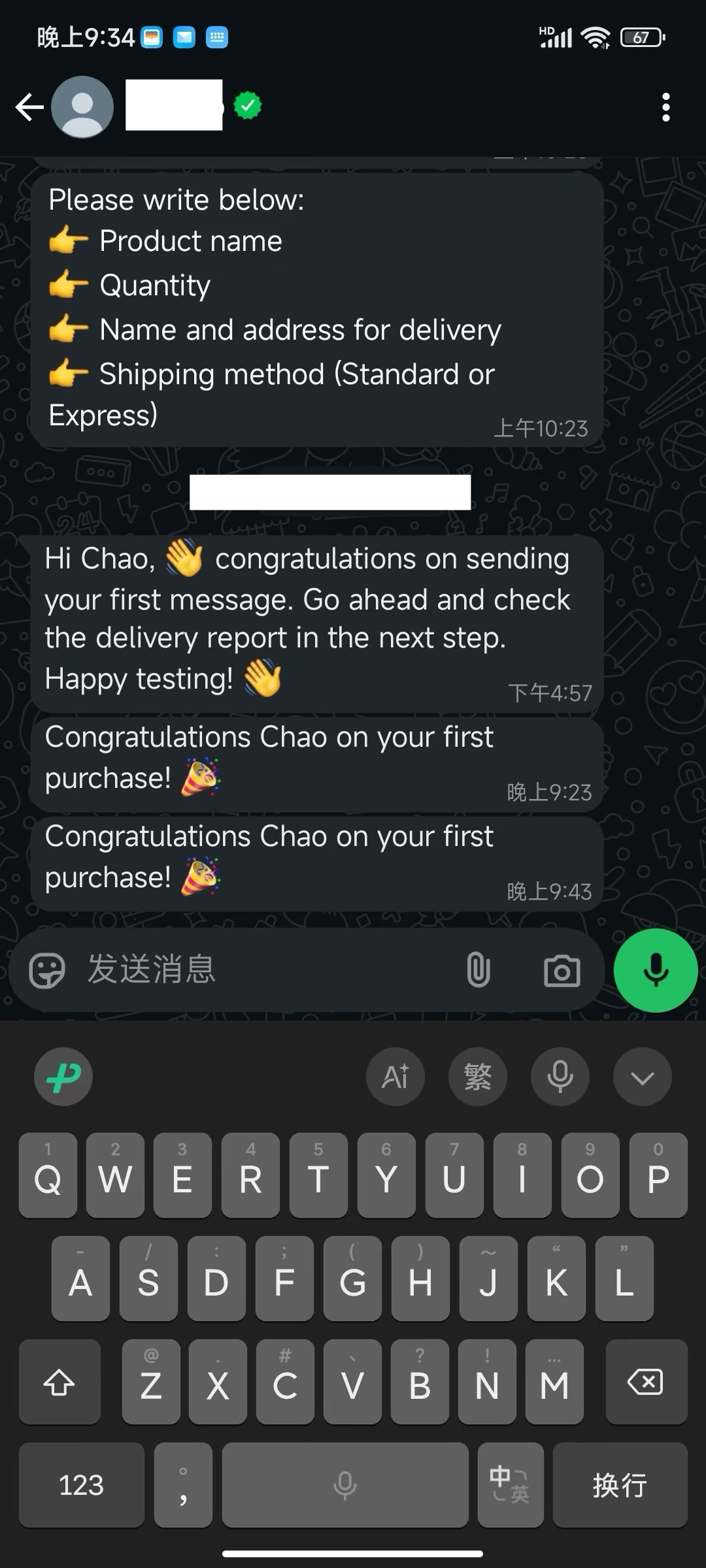Record a voice message with green mic
This screenshot has height=1568, width=706.
tap(655, 970)
